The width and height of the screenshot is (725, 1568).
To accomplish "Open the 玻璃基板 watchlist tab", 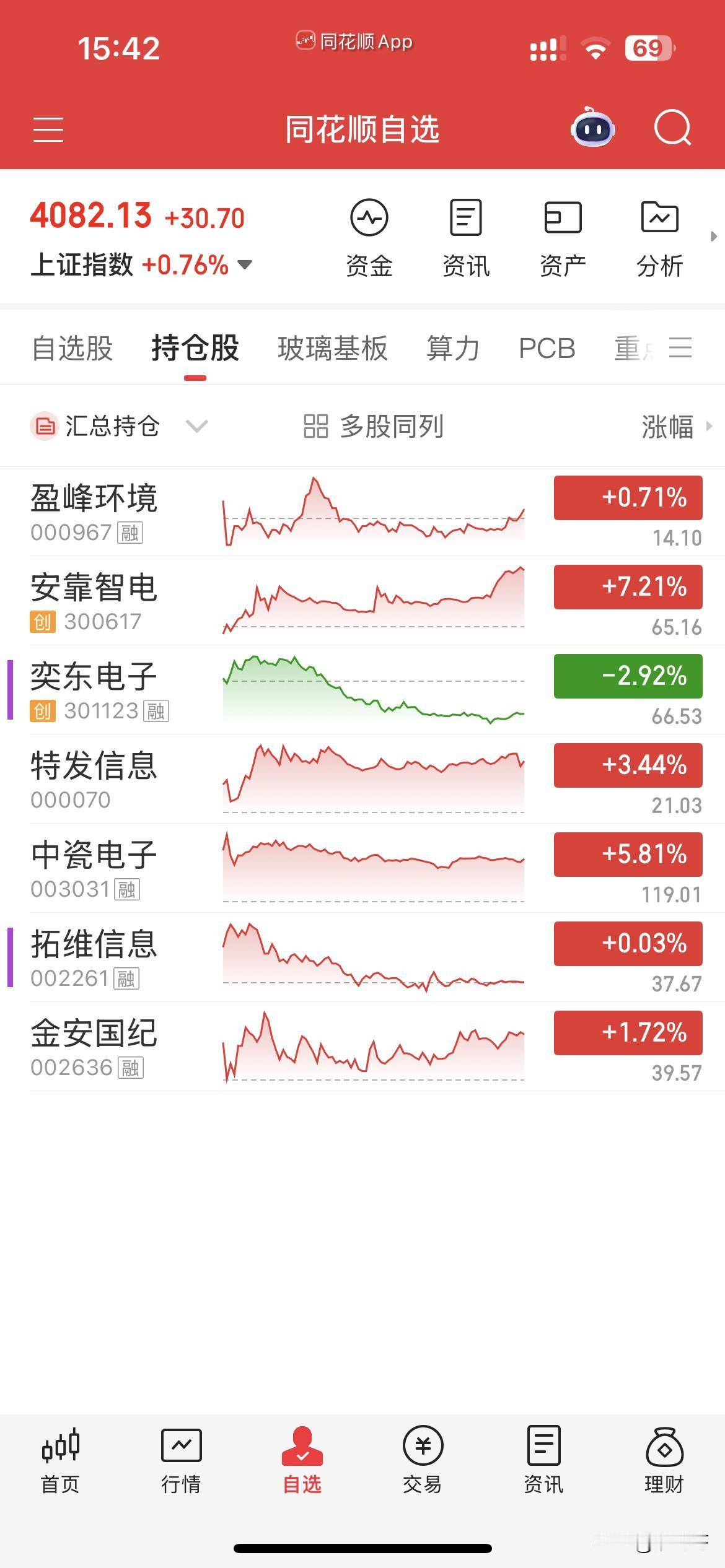I will point(333,349).
